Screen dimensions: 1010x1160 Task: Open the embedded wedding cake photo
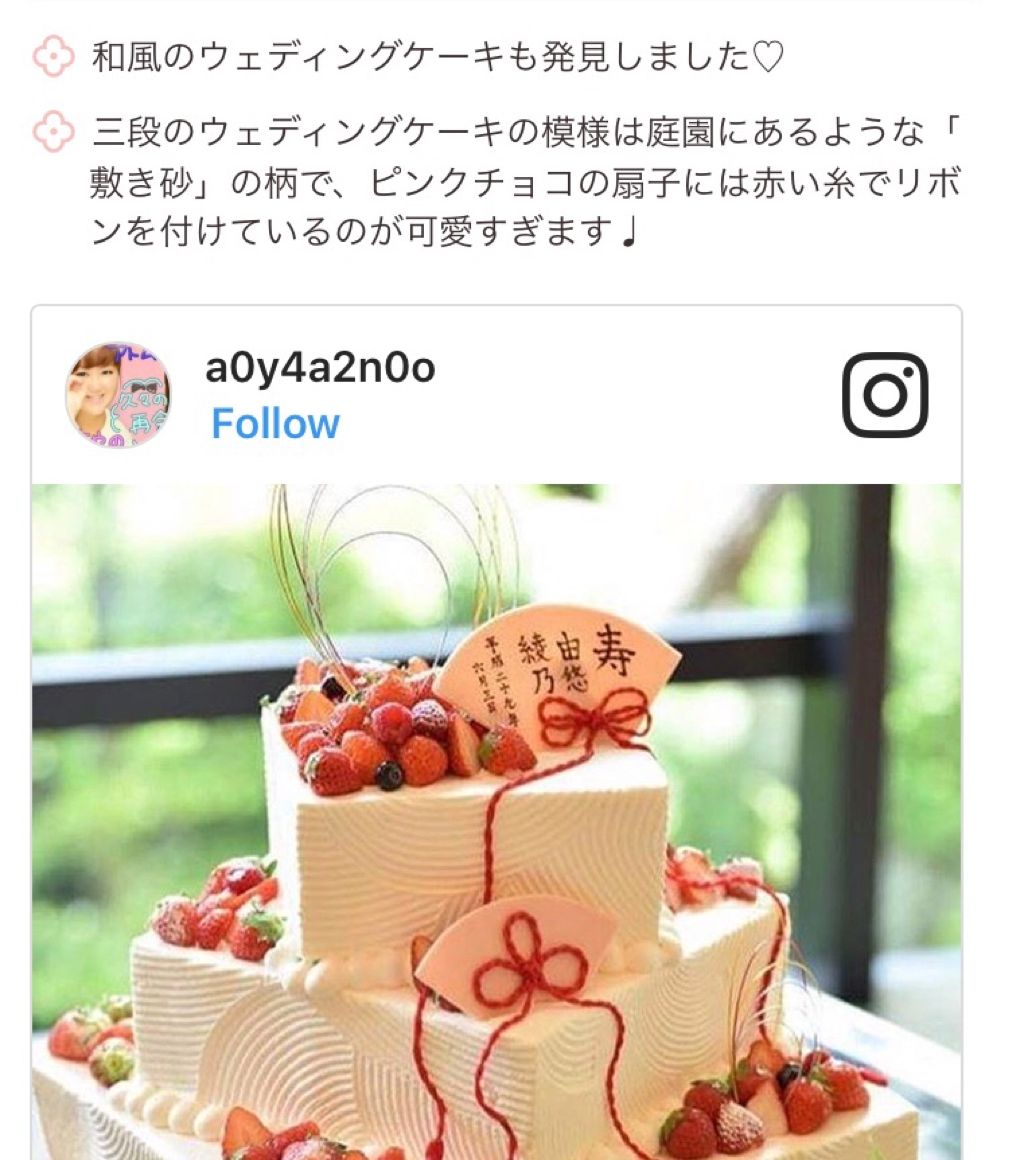496,820
